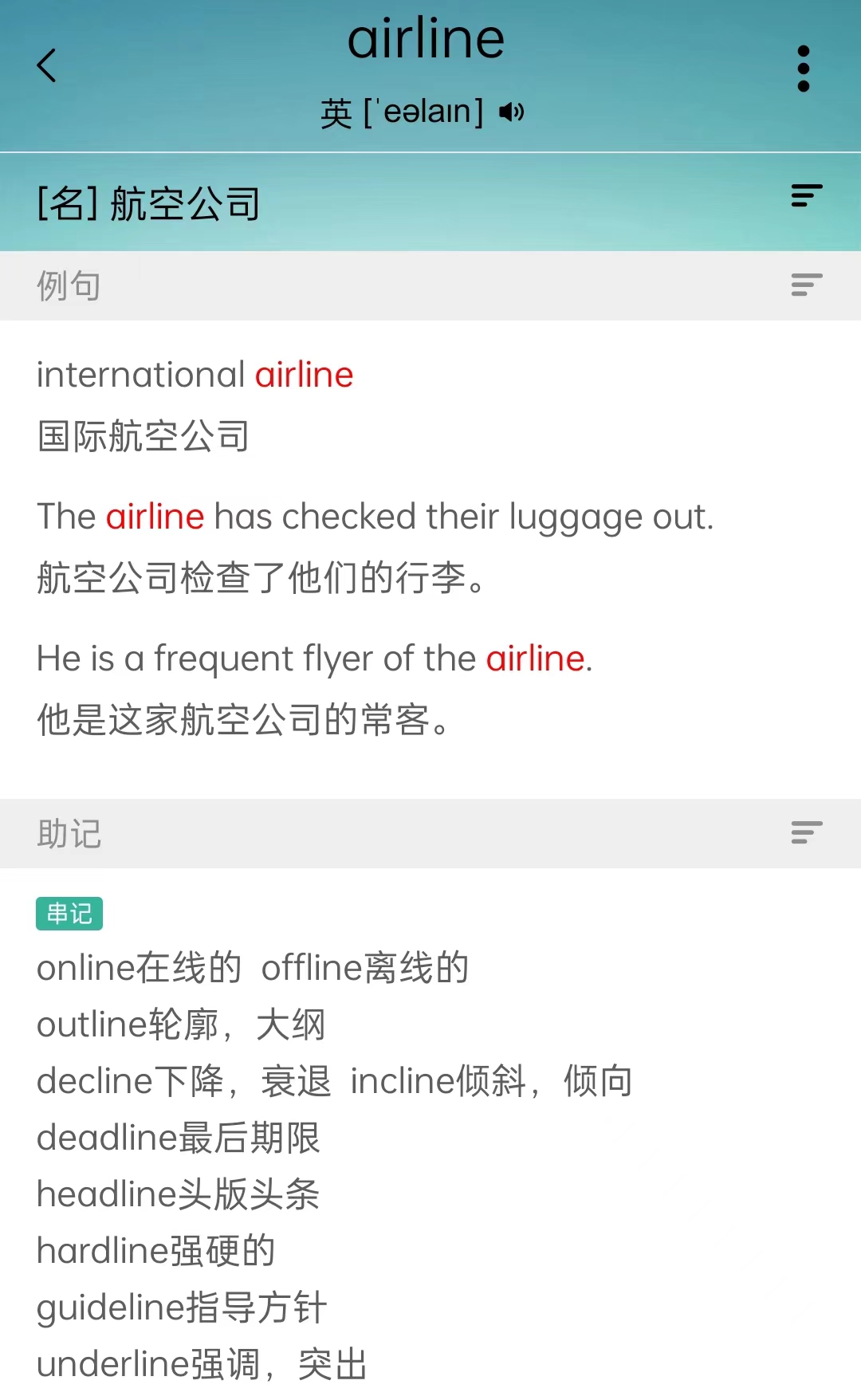Play the British pronunciation audio

(x=512, y=112)
